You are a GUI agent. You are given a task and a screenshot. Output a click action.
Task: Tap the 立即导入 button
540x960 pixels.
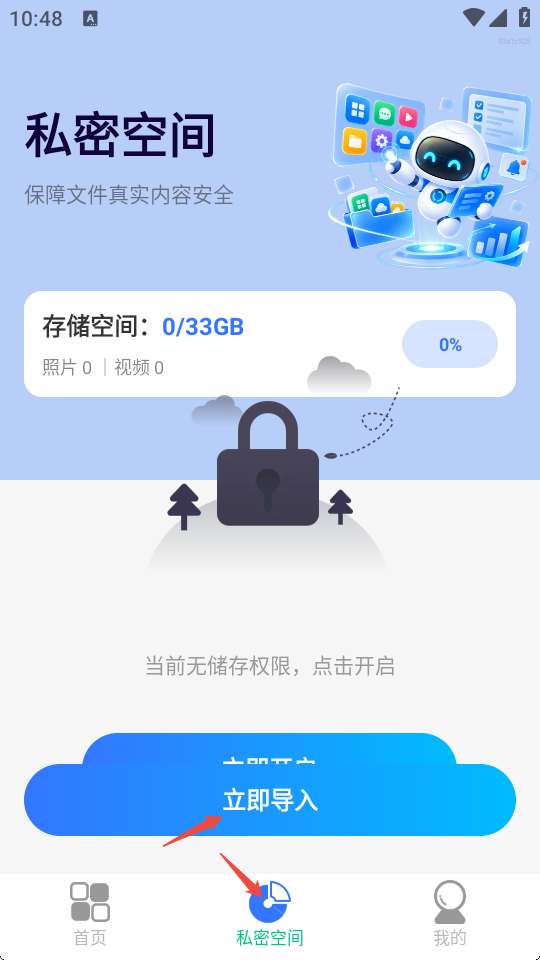269,800
